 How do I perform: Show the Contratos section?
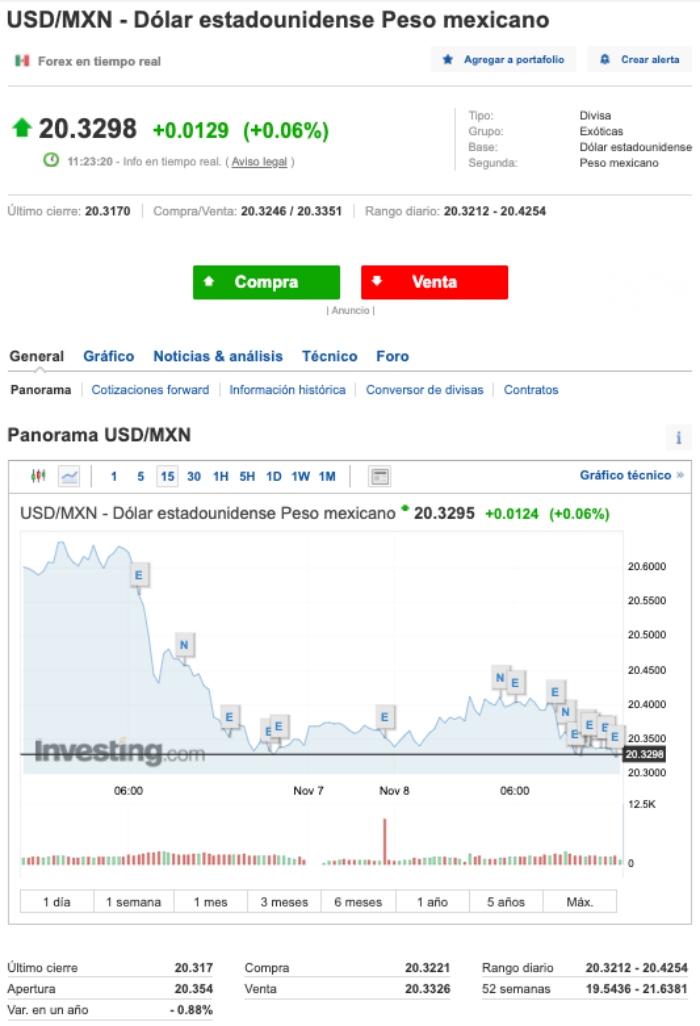(531, 390)
